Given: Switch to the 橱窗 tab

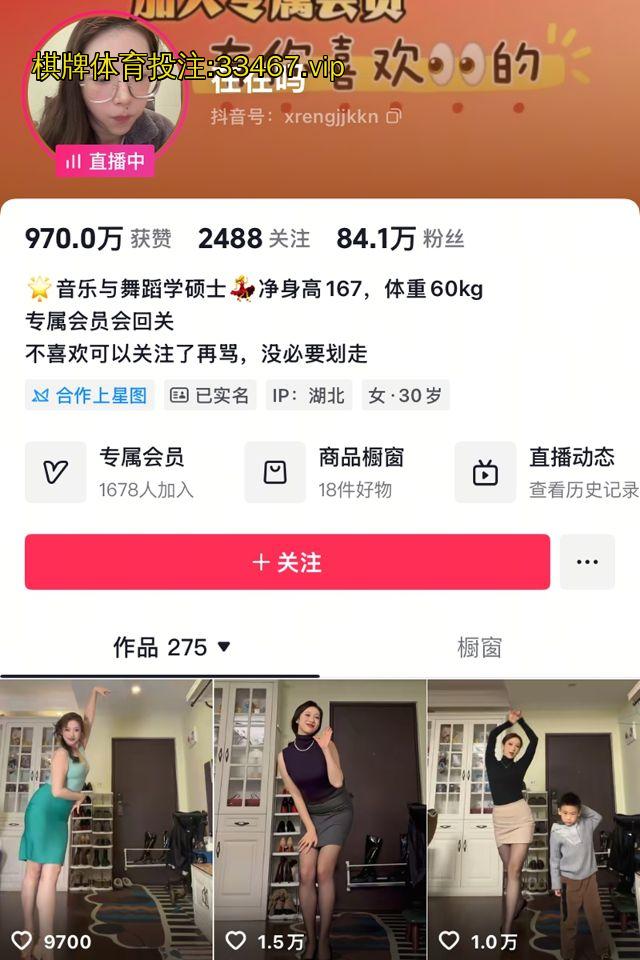Looking at the screenshot, I should [x=479, y=647].
